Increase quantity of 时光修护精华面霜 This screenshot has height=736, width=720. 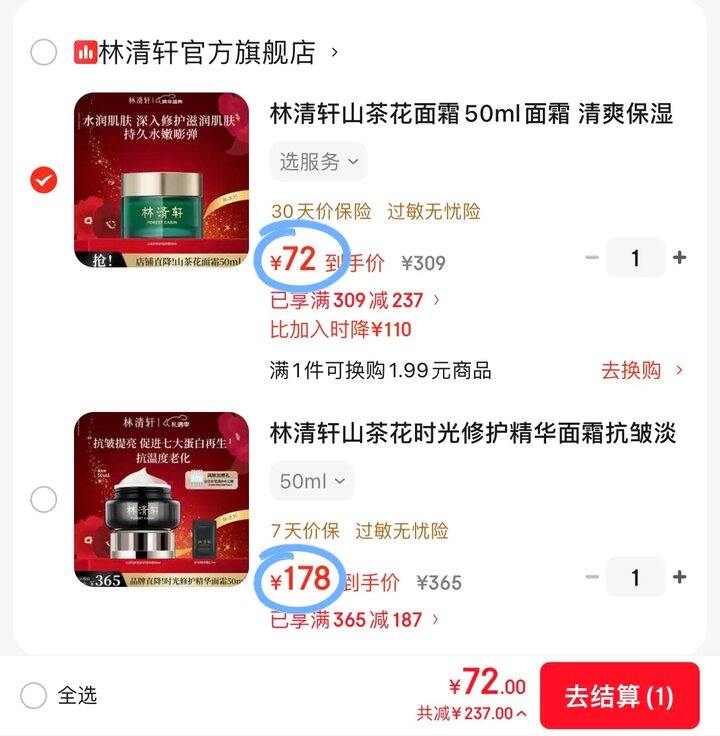point(679,577)
